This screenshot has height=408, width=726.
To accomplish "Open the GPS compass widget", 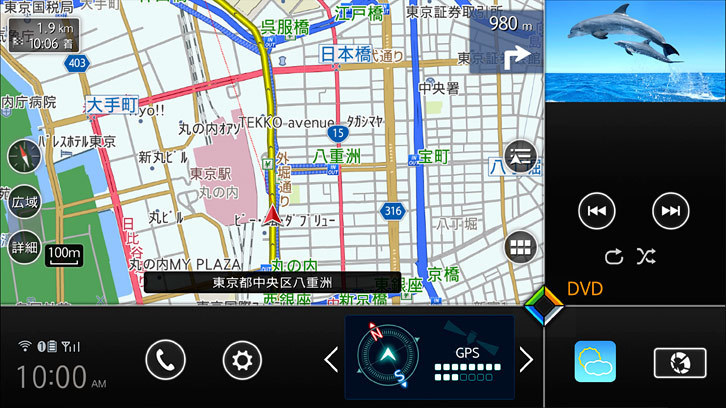I will click(428, 359).
